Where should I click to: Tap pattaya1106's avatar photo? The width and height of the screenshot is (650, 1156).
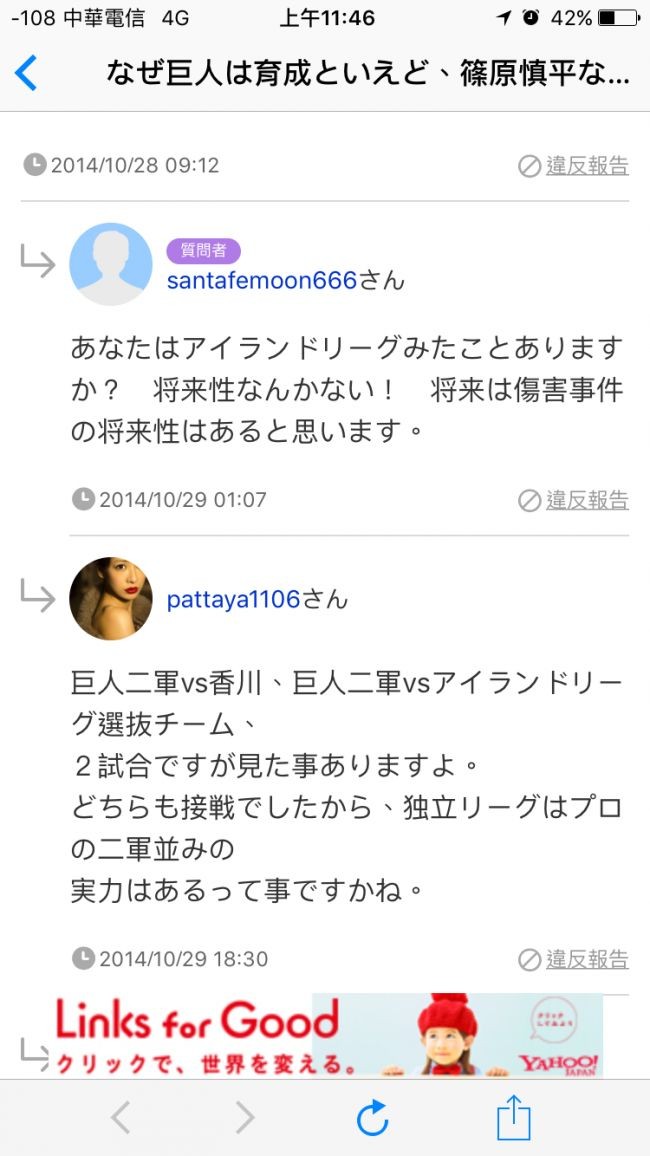coord(111,599)
